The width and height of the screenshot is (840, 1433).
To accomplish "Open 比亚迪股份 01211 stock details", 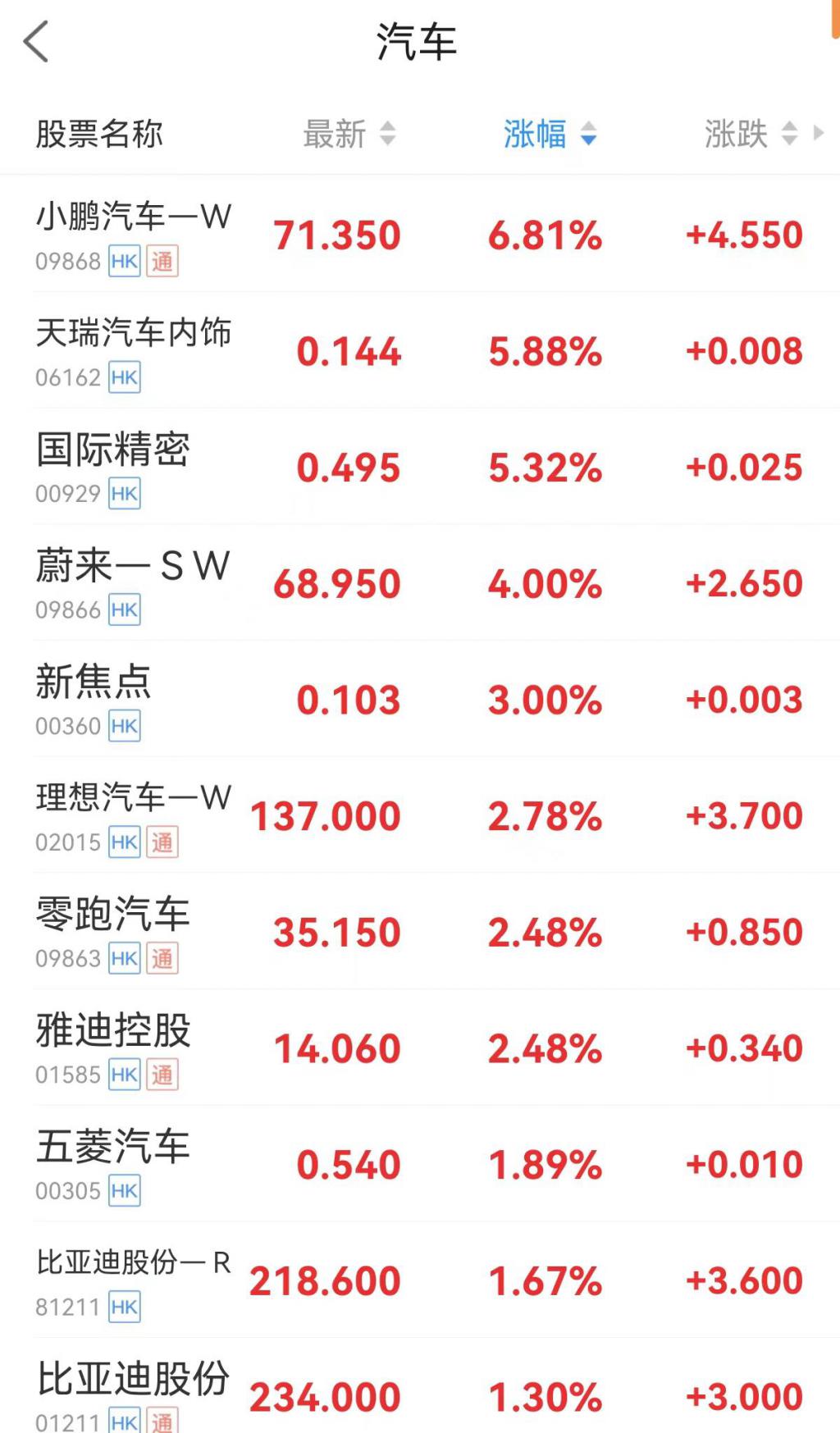I will (x=420, y=1386).
